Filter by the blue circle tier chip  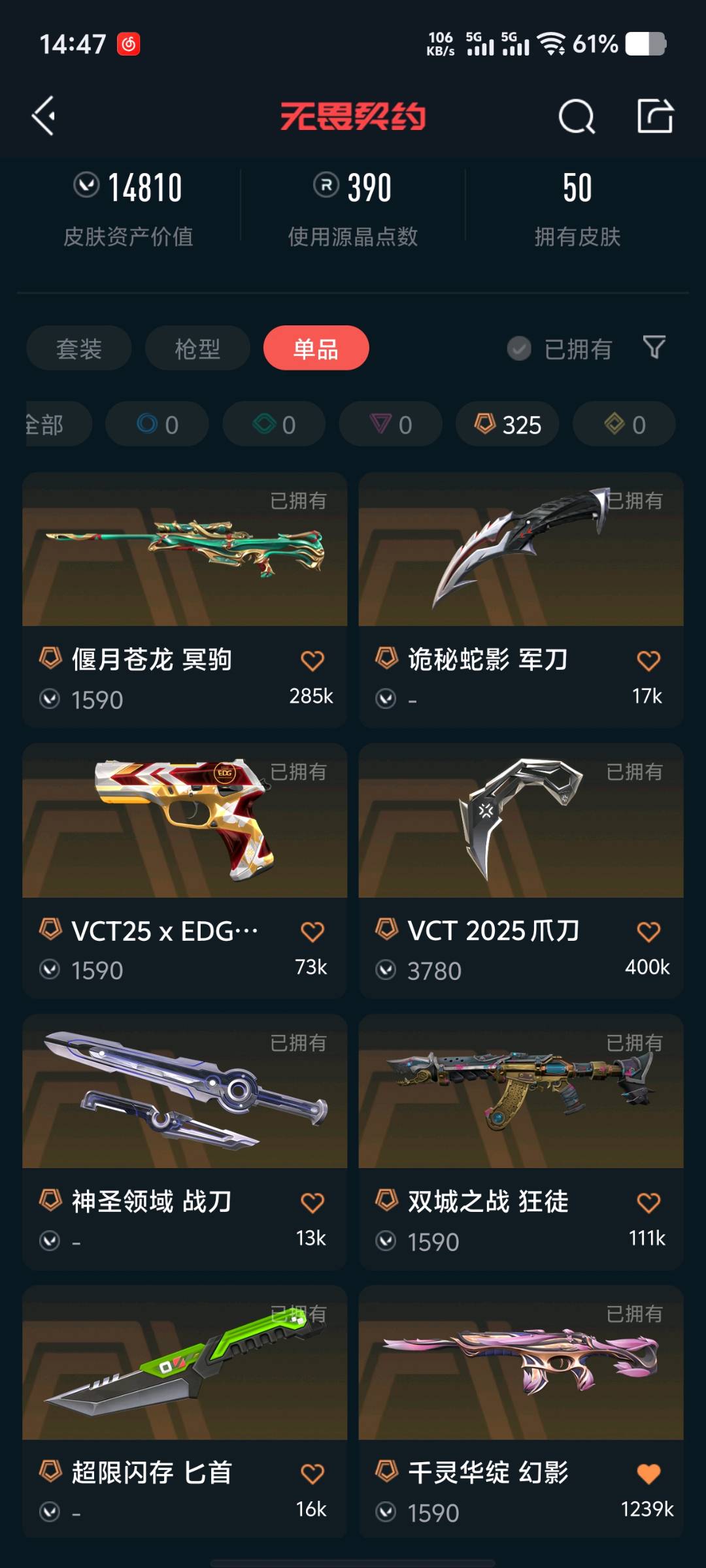click(x=157, y=425)
